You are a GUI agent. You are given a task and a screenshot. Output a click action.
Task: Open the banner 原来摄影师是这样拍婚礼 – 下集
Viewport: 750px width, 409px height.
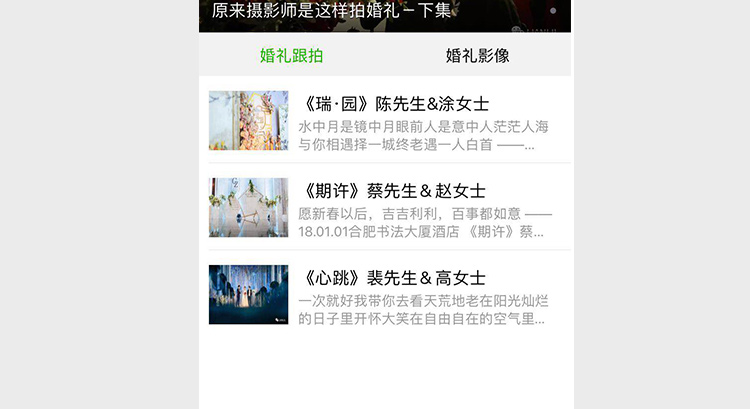pos(384,13)
